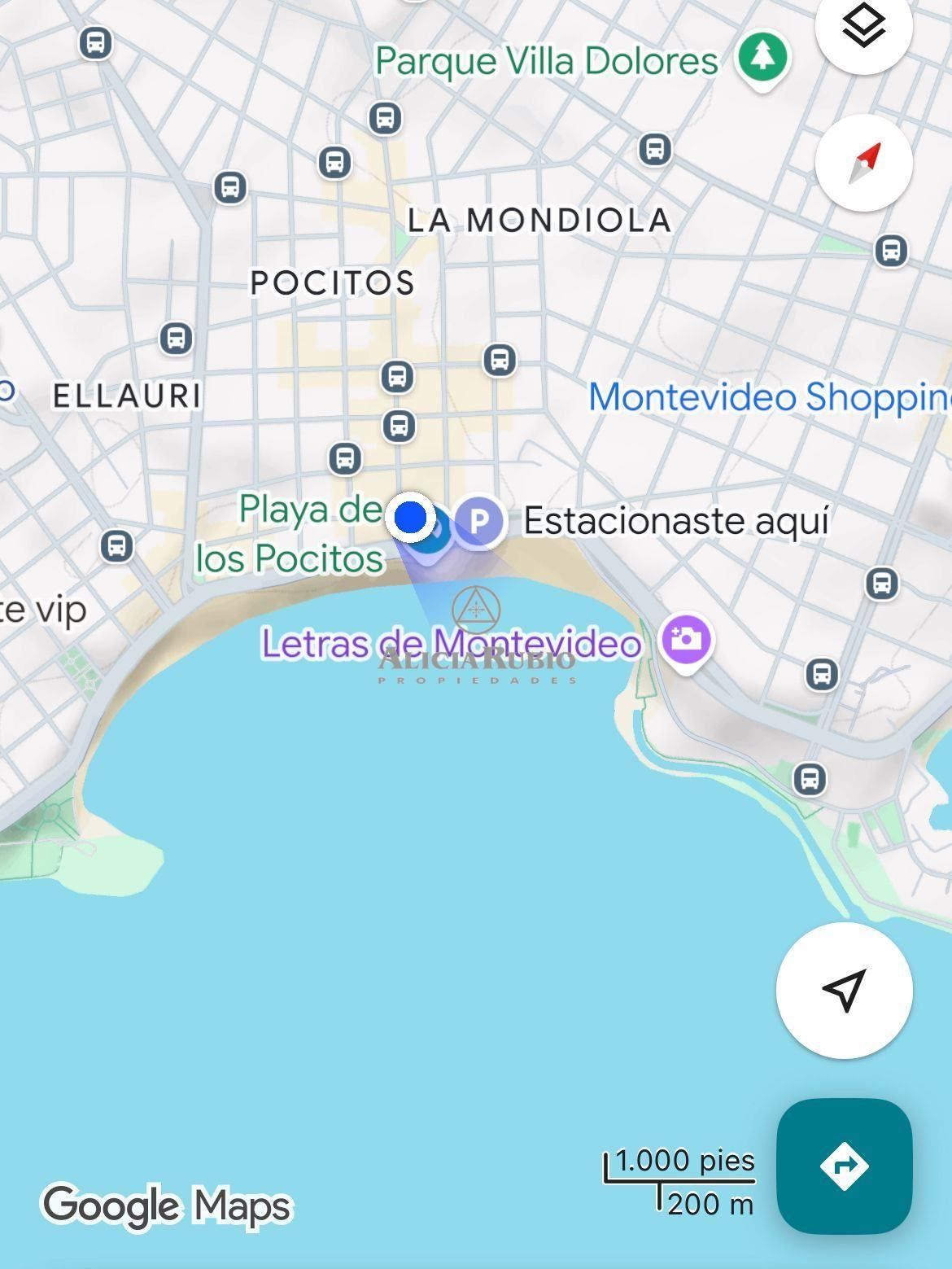This screenshot has width=952, height=1269.
Task: Open the map layers selector
Action: click(863, 27)
